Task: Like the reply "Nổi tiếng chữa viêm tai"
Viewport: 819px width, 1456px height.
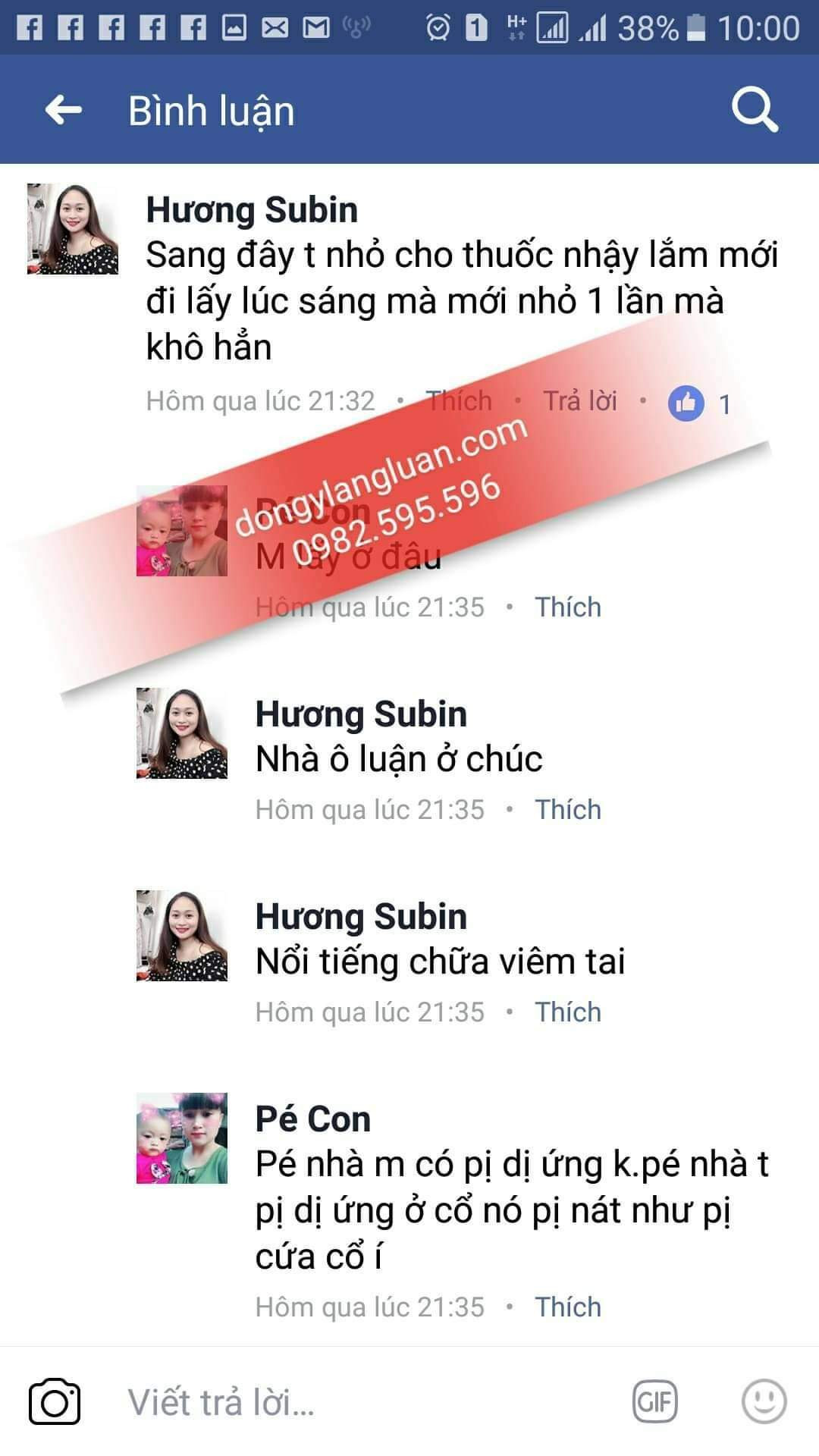Action: click(x=567, y=1012)
